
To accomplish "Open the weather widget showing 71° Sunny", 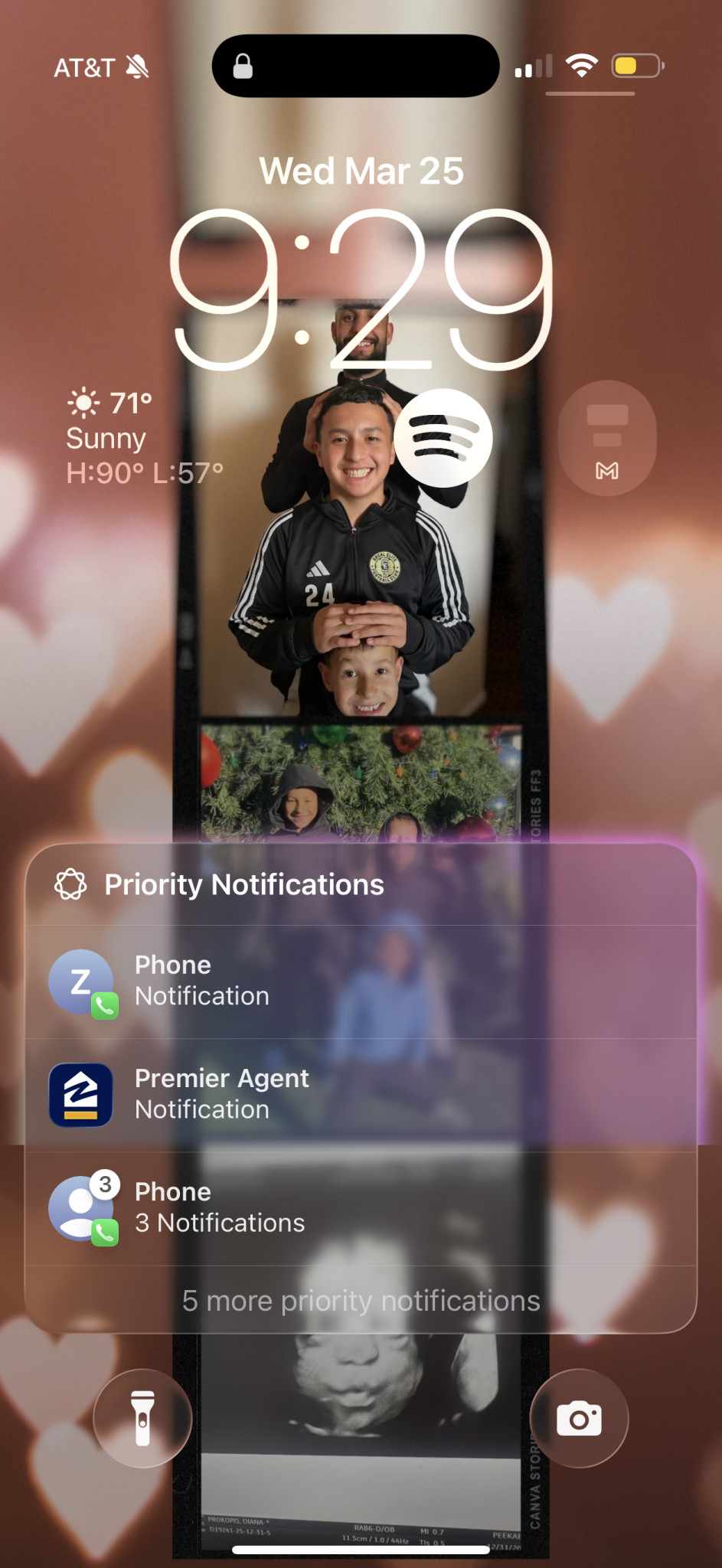I will 145,438.
